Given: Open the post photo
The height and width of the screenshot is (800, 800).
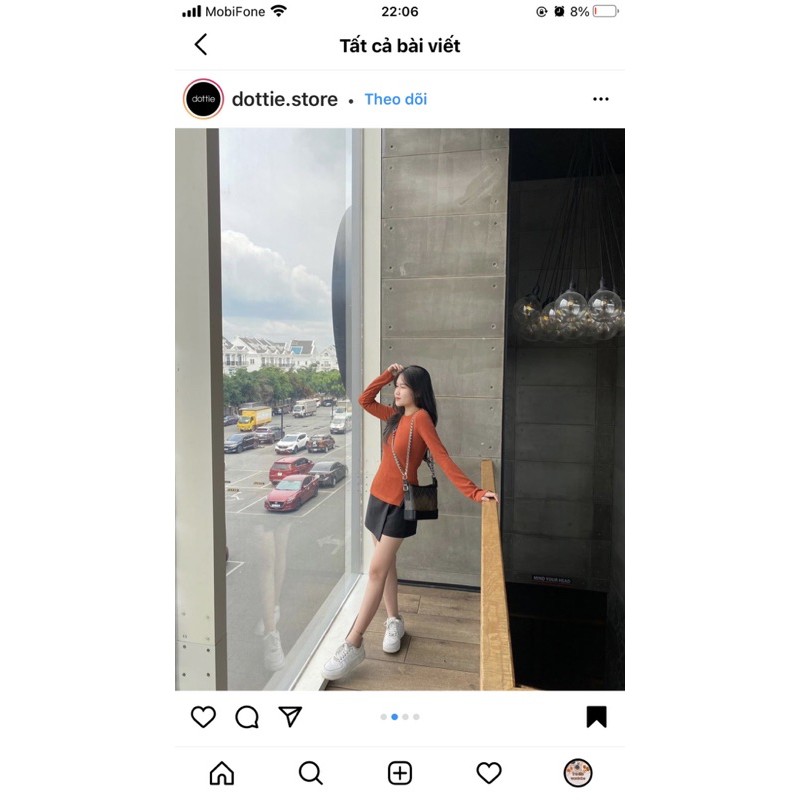Looking at the screenshot, I should click(x=400, y=408).
